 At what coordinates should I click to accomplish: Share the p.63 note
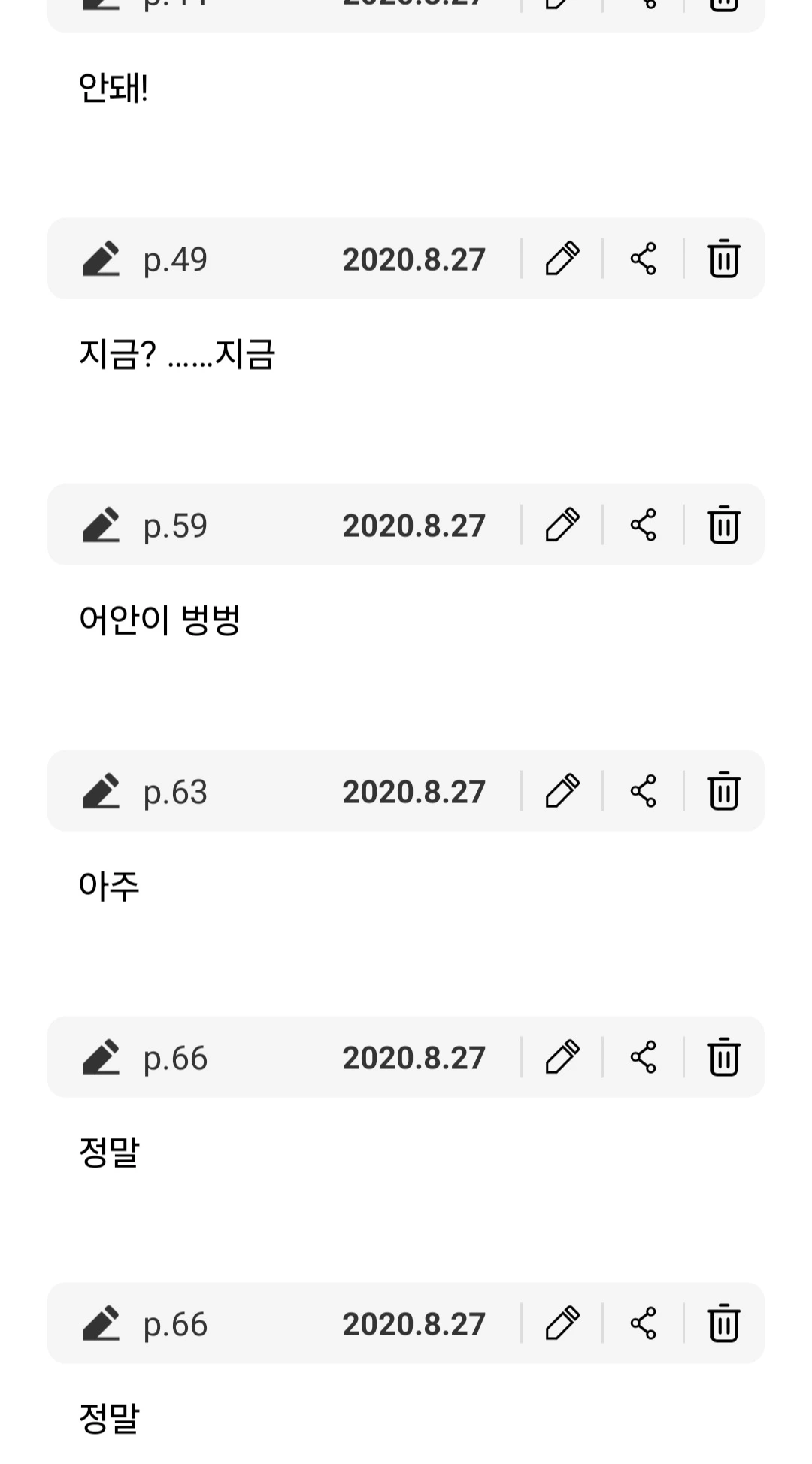(x=643, y=791)
